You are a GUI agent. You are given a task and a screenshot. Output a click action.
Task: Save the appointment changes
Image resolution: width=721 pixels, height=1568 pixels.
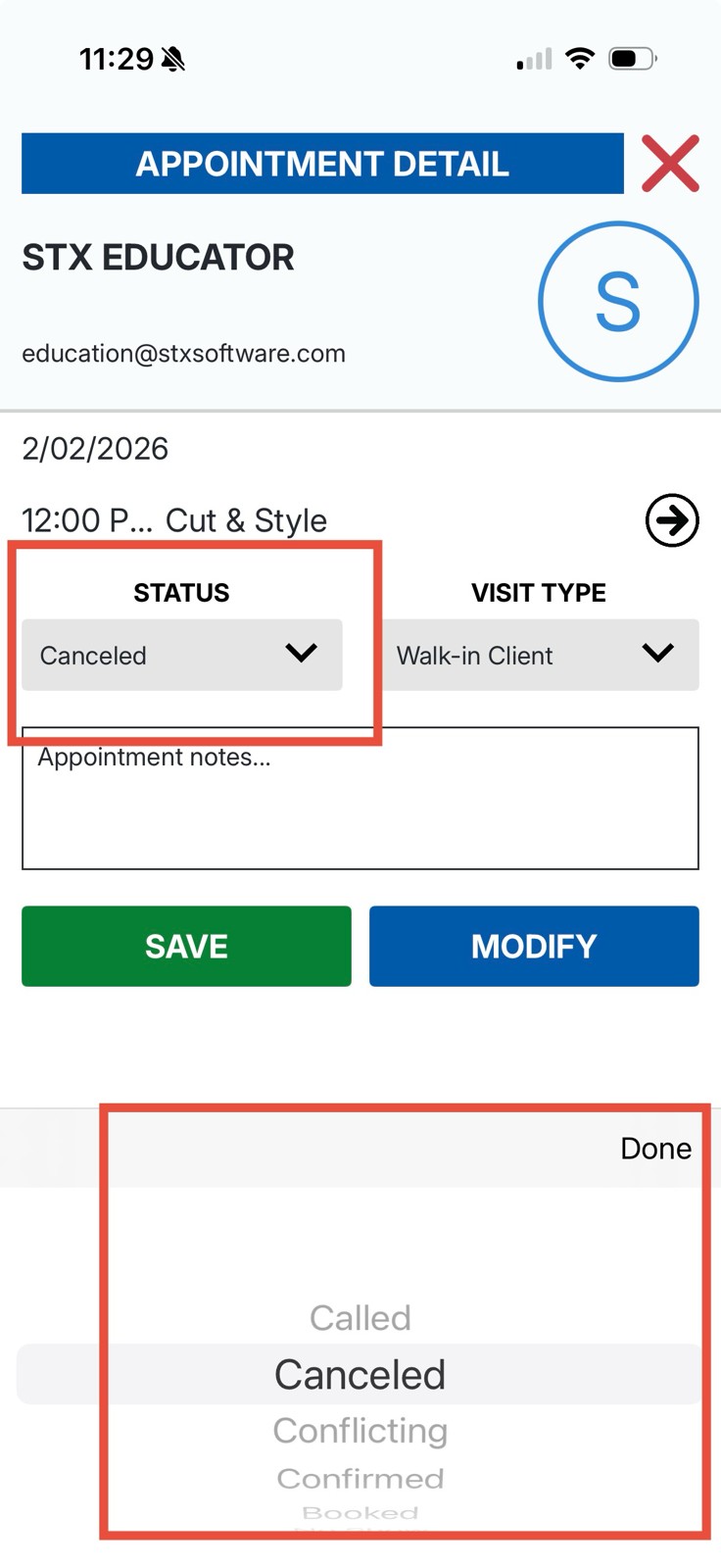pos(186,946)
